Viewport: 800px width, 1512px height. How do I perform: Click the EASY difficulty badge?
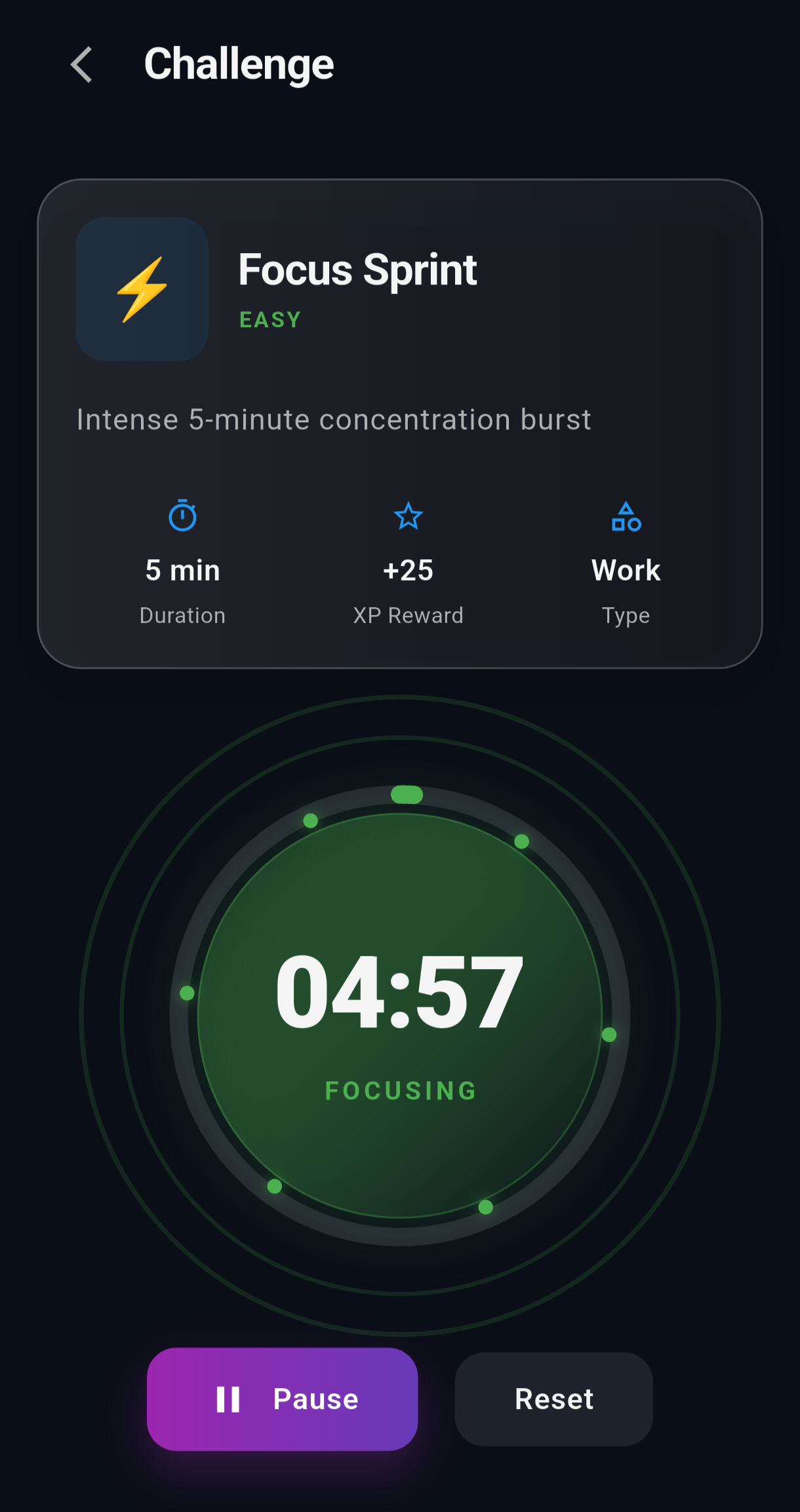[269, 319]
